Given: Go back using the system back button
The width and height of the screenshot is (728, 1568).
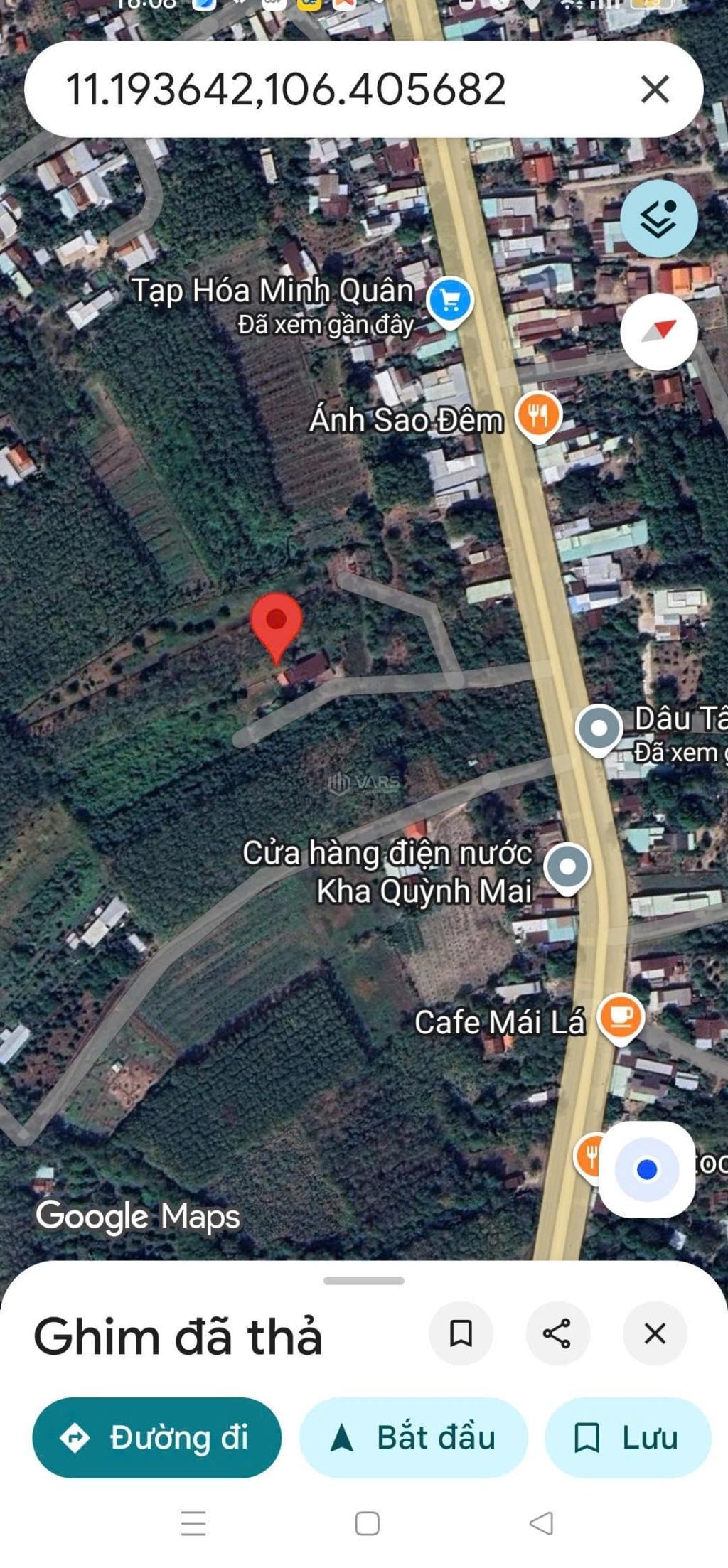Looking at the screenshot, I should tap(542, 1523).
